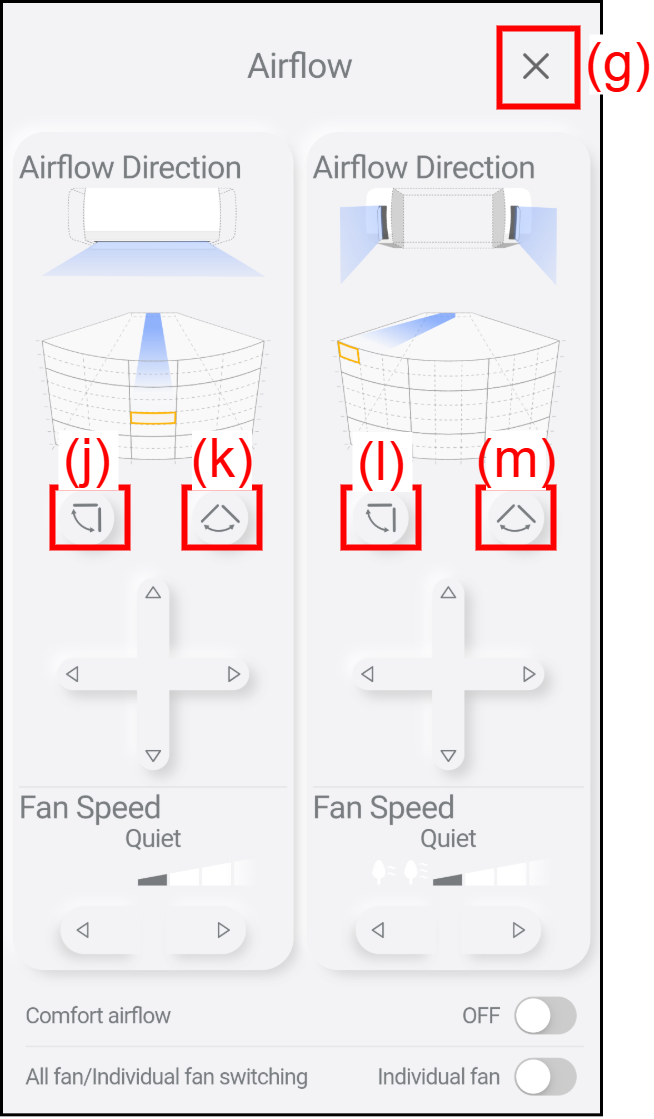Tilt airflow downward in the right panel

click(448, 756)
